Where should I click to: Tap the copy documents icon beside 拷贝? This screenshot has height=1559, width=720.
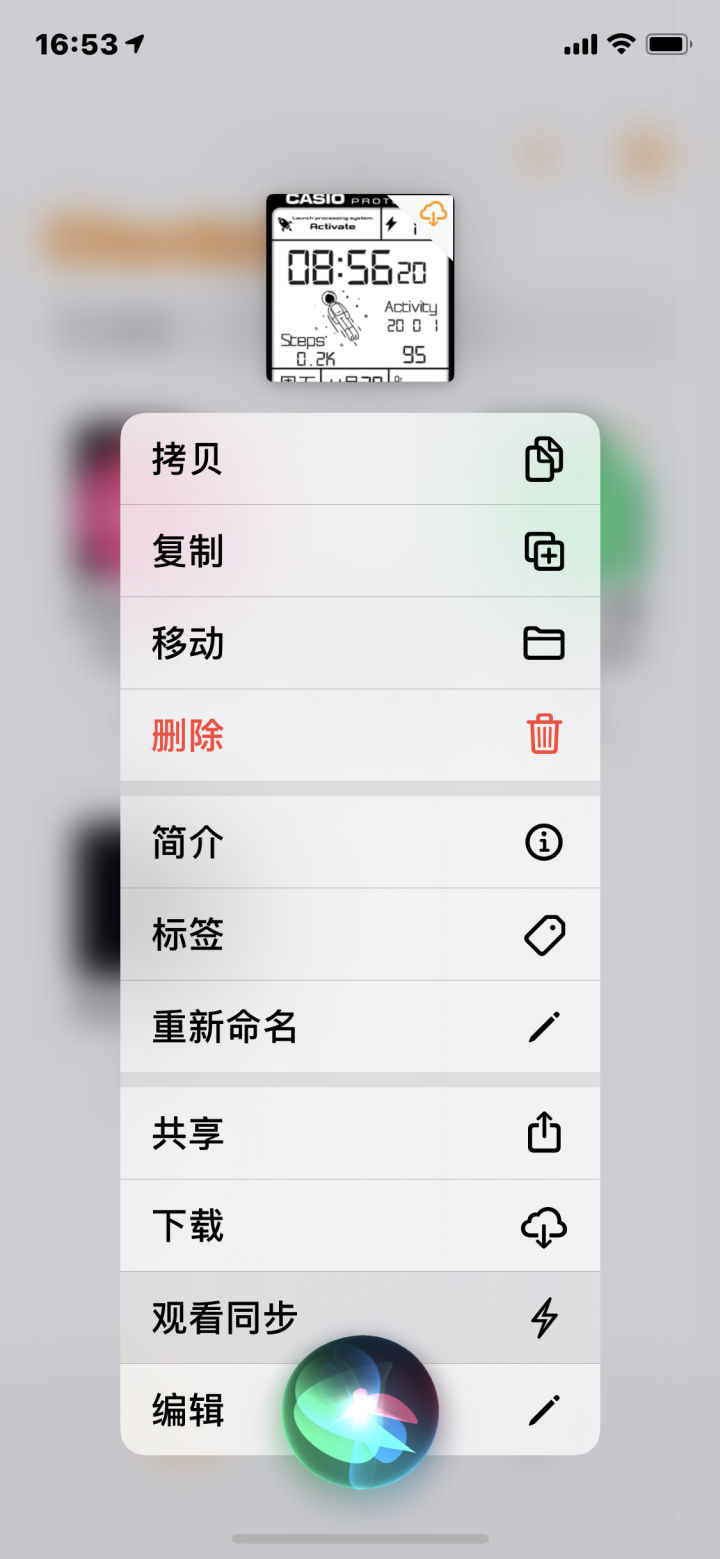click(x=544, y=458)
